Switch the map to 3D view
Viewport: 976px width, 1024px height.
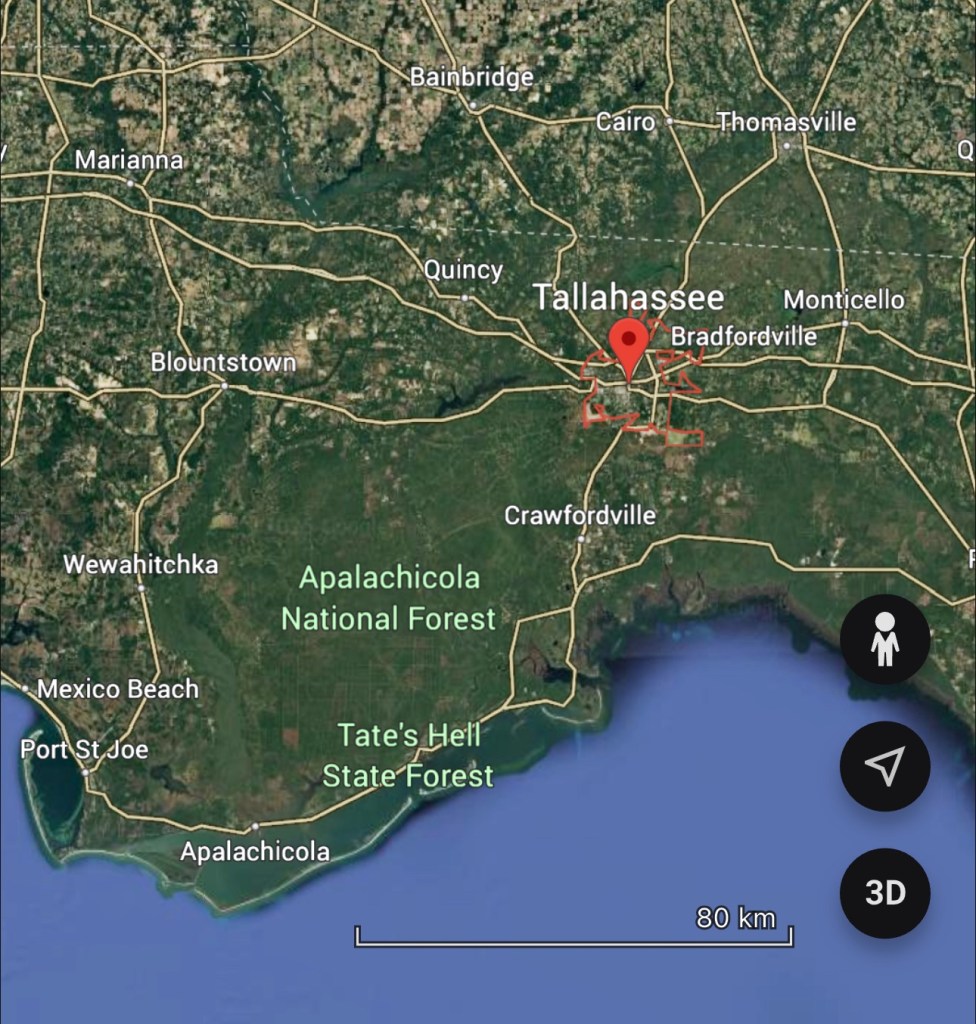coord(885,893)
